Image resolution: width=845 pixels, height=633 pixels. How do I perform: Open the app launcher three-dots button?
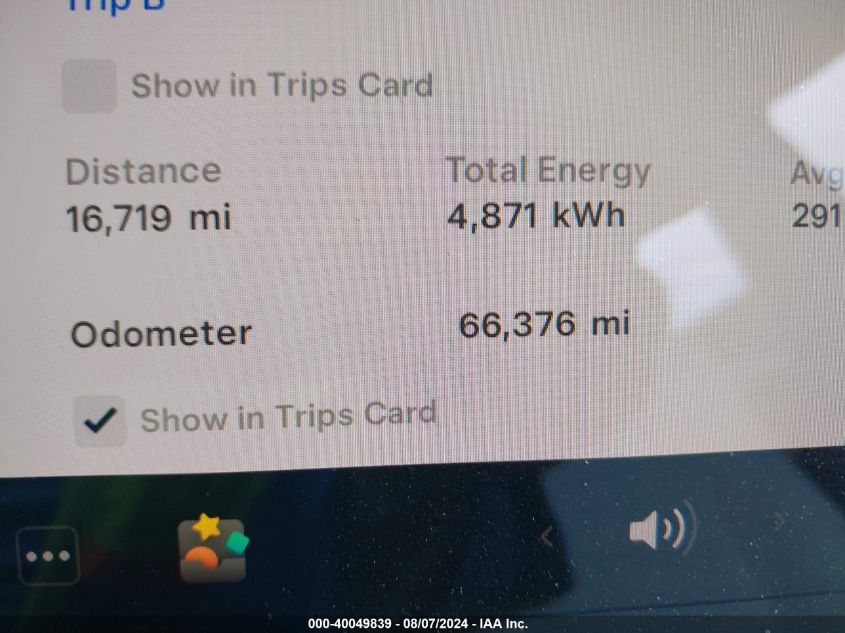point(48,555)
